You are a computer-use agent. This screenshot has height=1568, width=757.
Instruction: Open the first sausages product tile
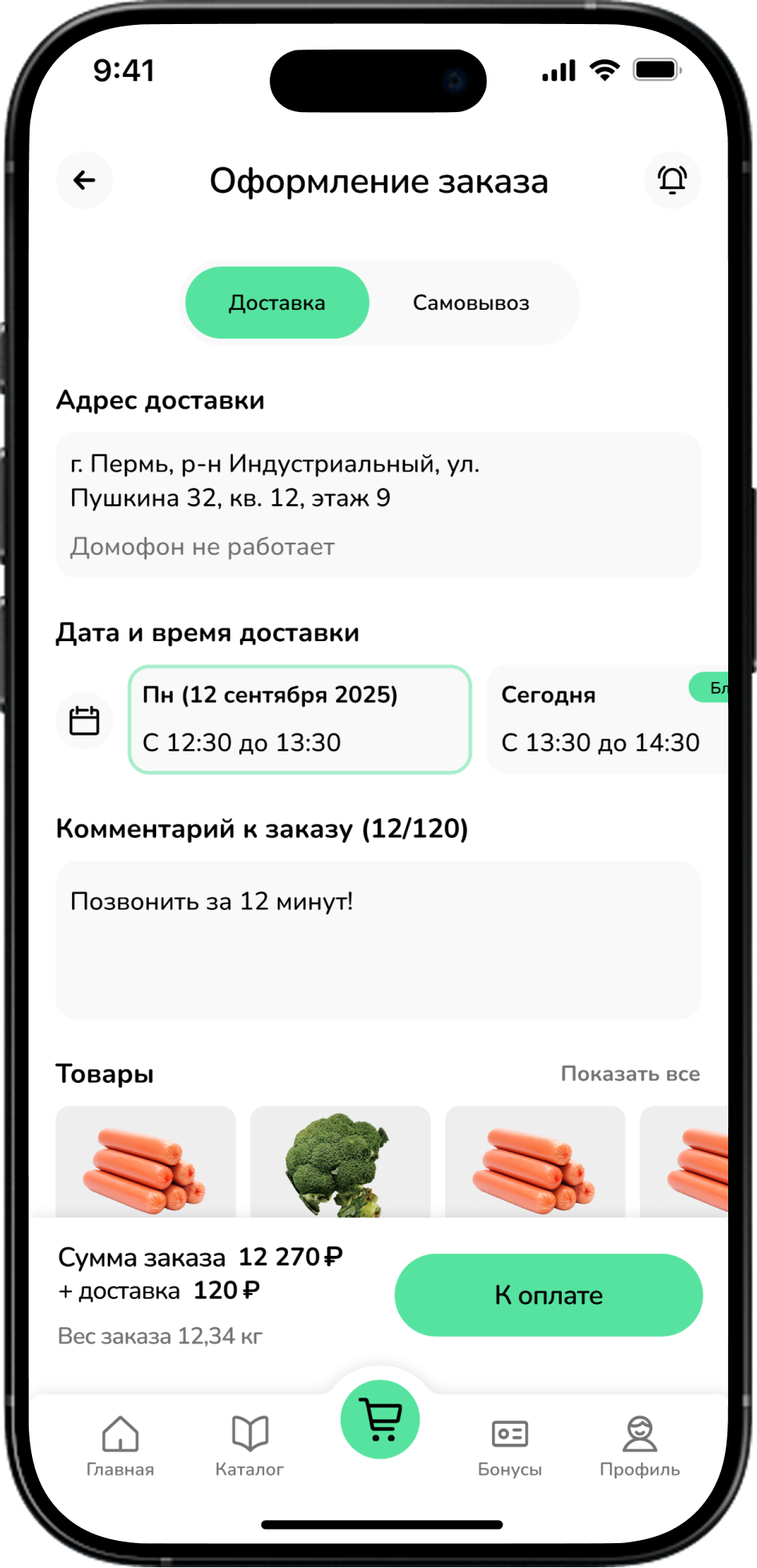(x=146, y=1162)
